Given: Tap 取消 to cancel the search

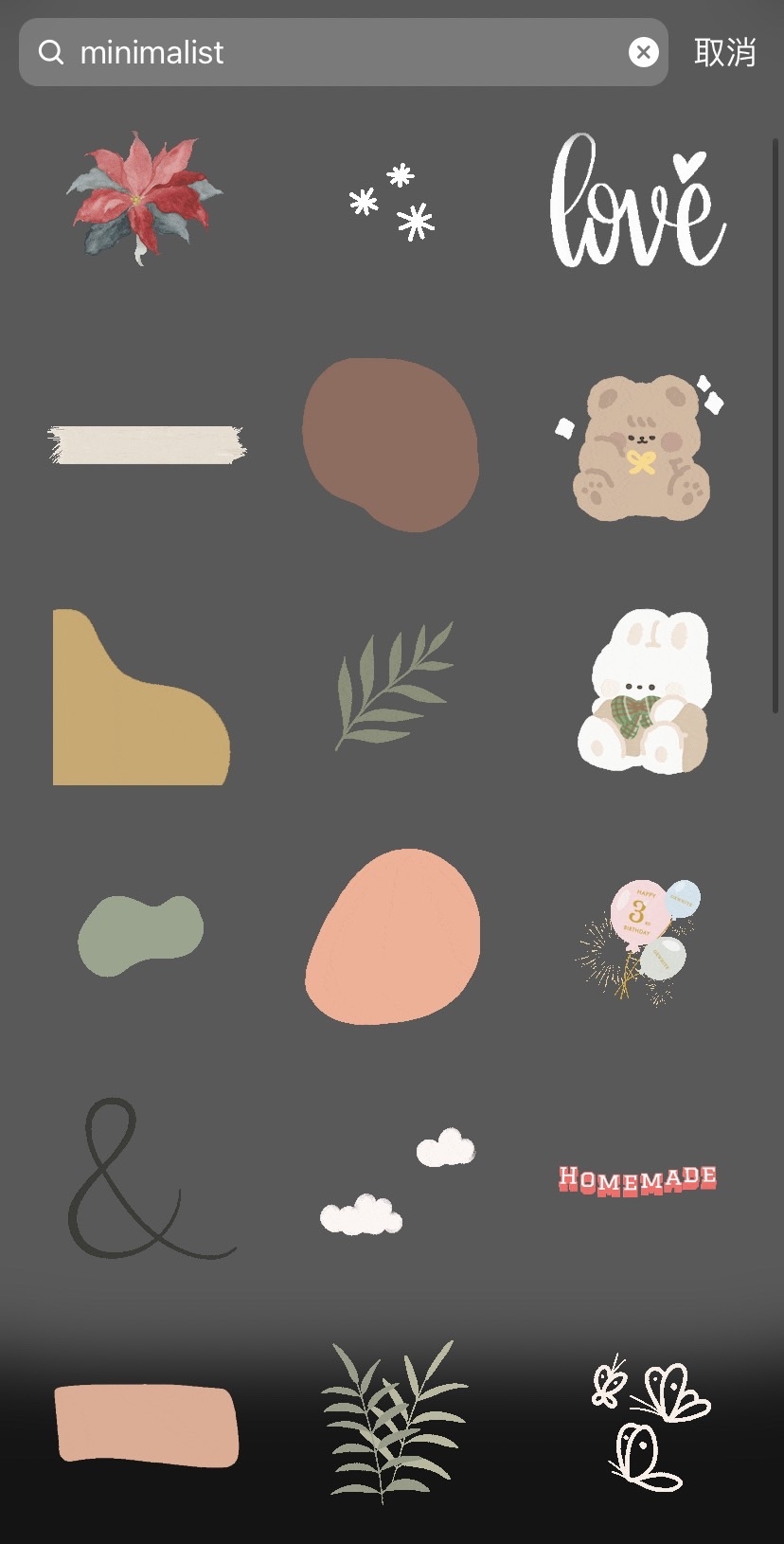Looking at the screenshot, I should (725, 52).
